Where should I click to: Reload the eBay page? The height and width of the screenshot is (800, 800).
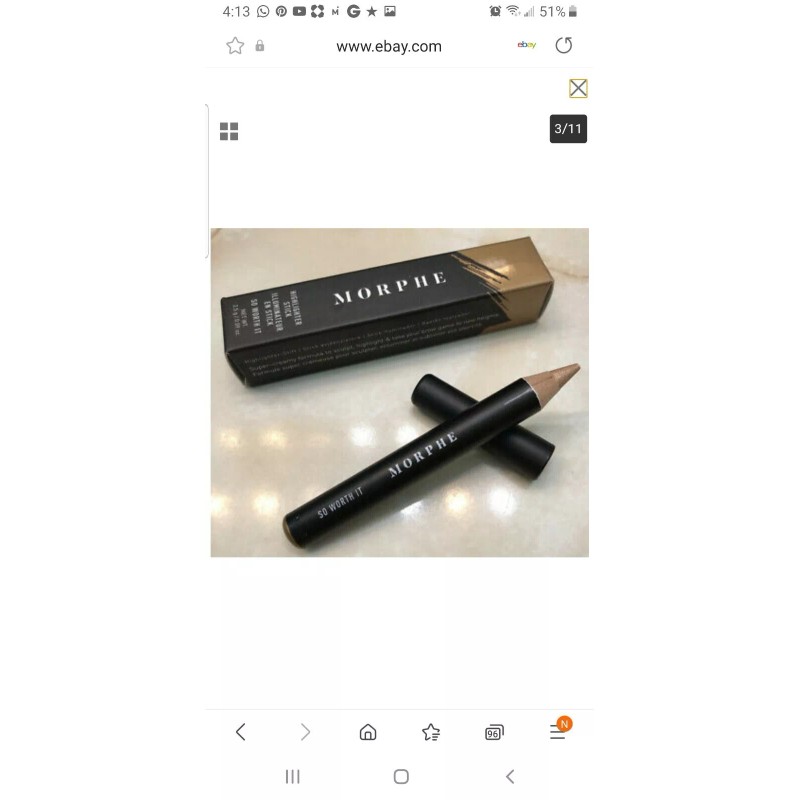click(x=564, y=45)
